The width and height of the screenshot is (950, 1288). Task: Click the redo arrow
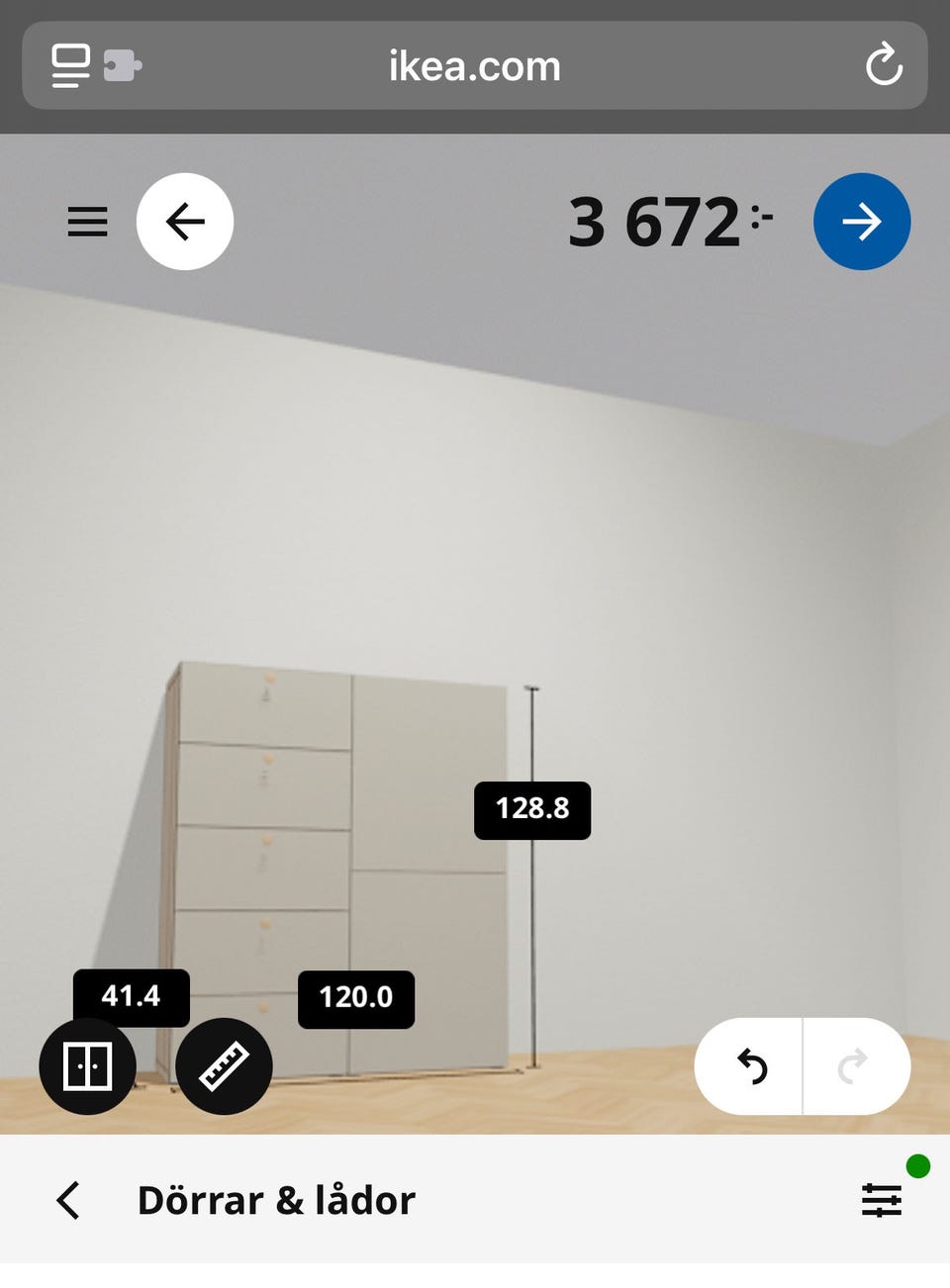click(x=853, y=1066)
